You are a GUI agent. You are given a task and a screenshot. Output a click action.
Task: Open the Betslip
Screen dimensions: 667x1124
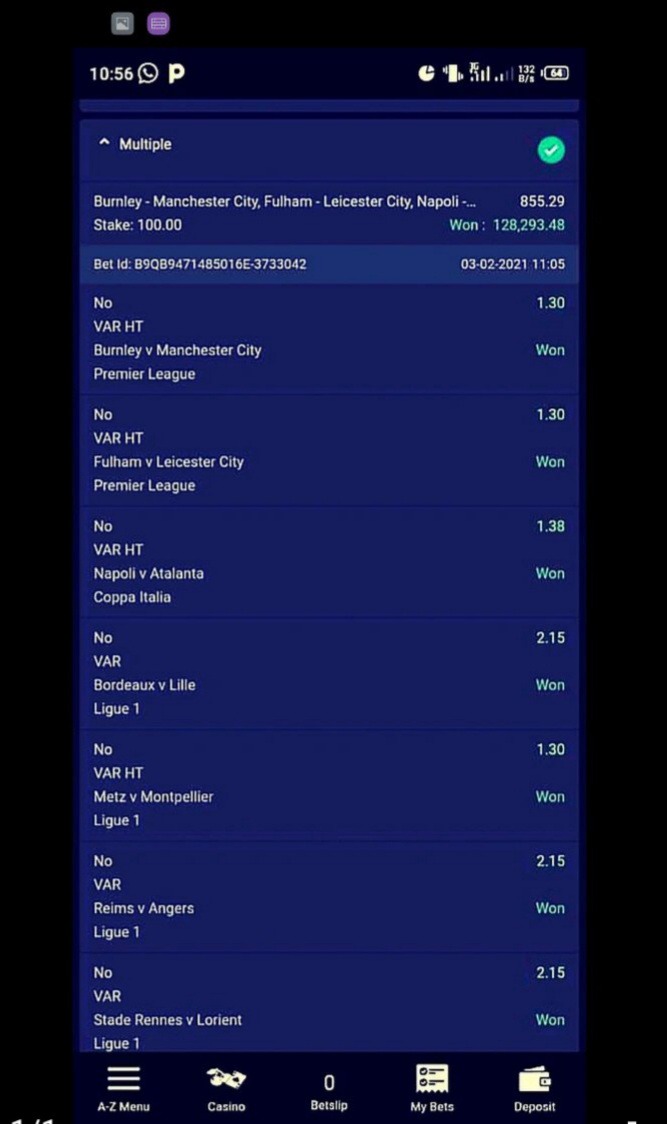coord(329,1090)
